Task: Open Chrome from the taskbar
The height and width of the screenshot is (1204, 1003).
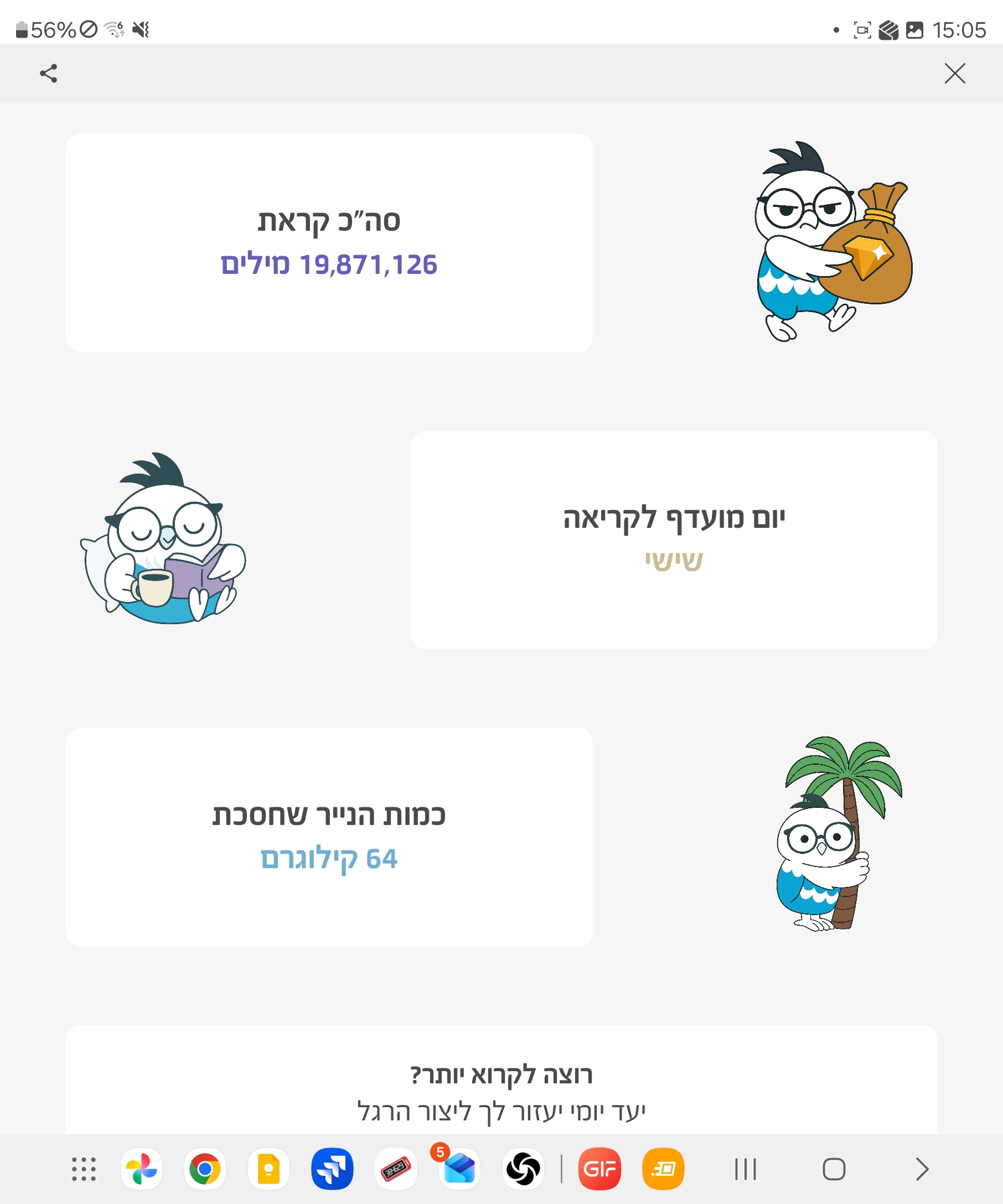Action: click(205, 1169)
